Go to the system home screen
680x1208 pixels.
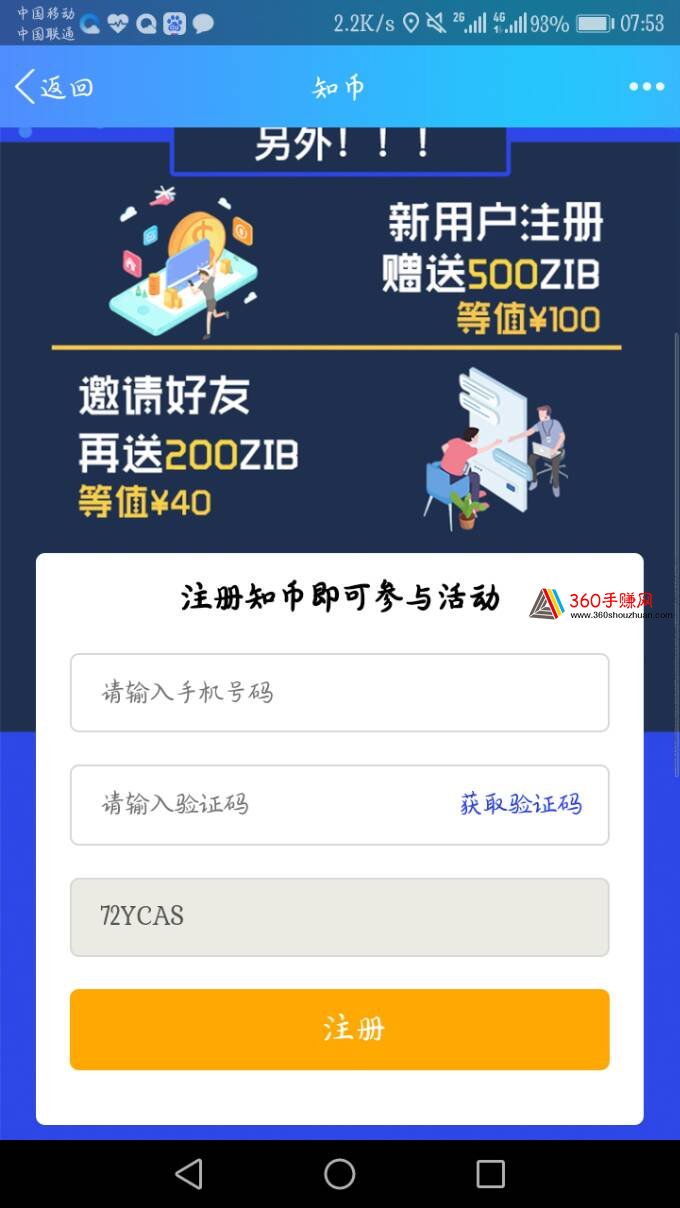tap(339, 1173)
